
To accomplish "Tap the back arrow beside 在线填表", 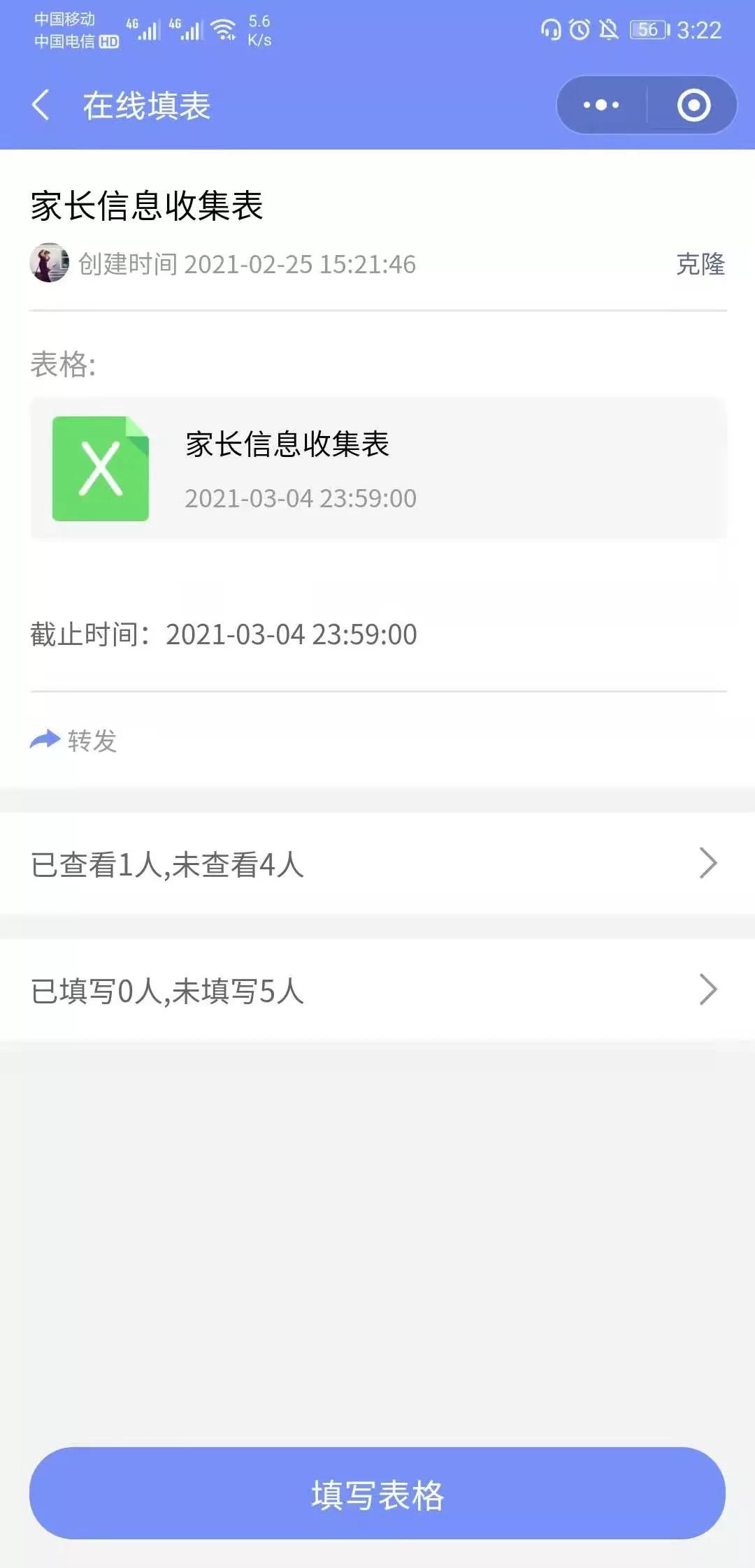I will 41,103.
